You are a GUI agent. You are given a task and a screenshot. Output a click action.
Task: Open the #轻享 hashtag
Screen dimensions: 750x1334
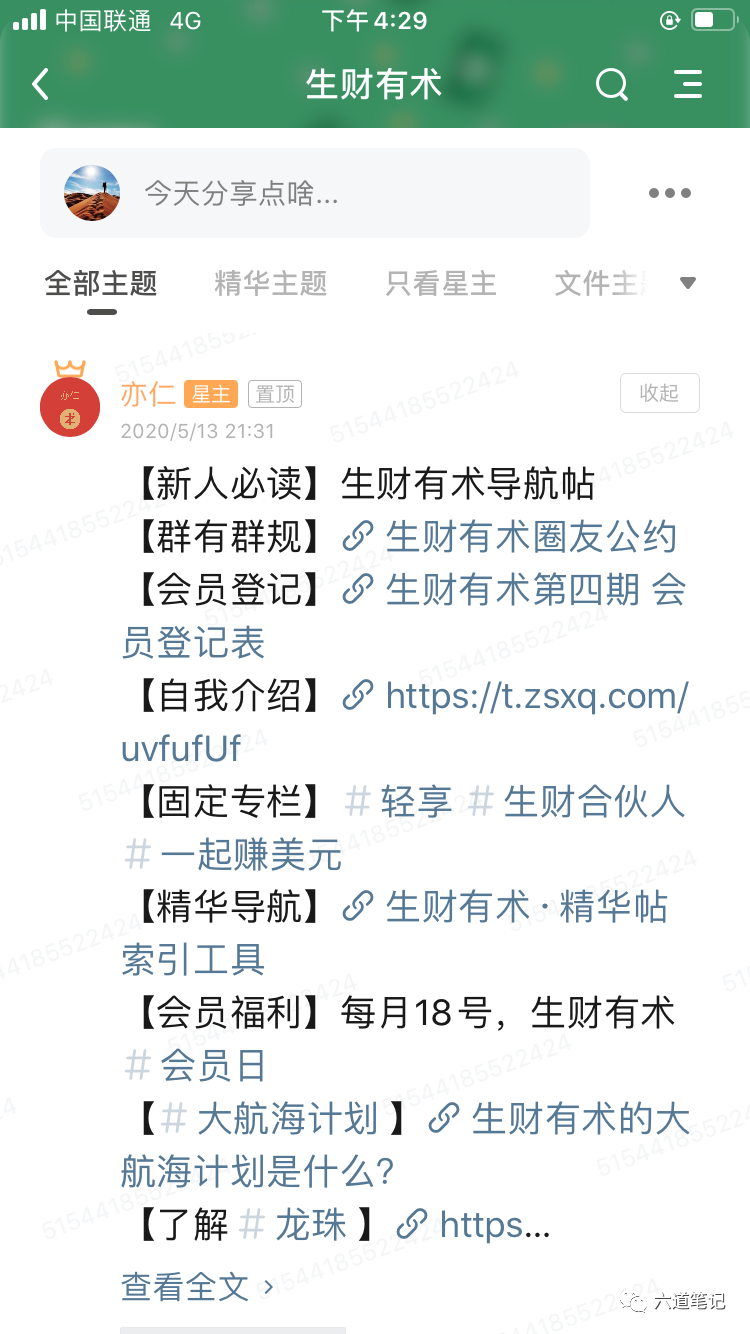click(x=399, y=802)
